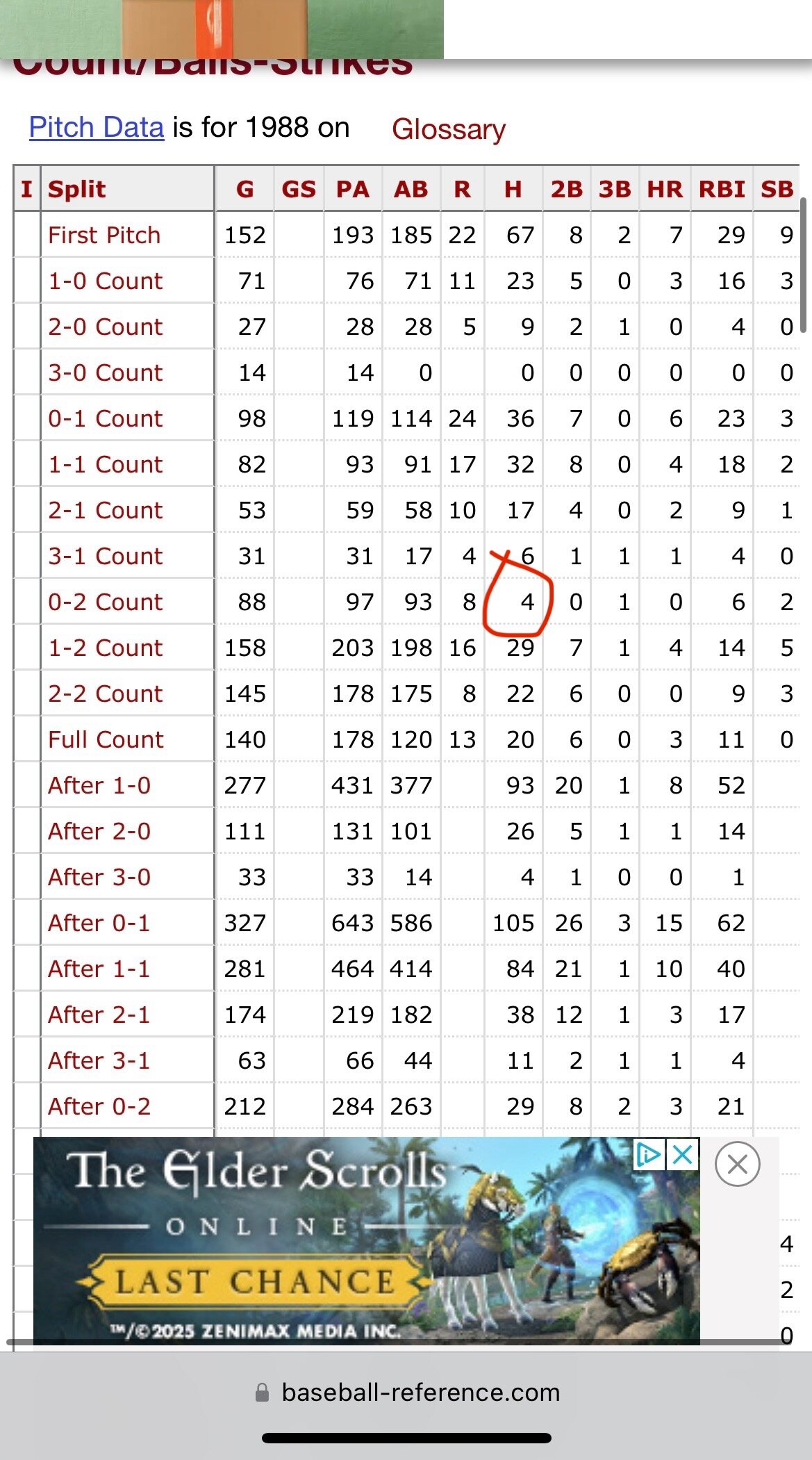Open the Pitch Data link

pos(97,128)
